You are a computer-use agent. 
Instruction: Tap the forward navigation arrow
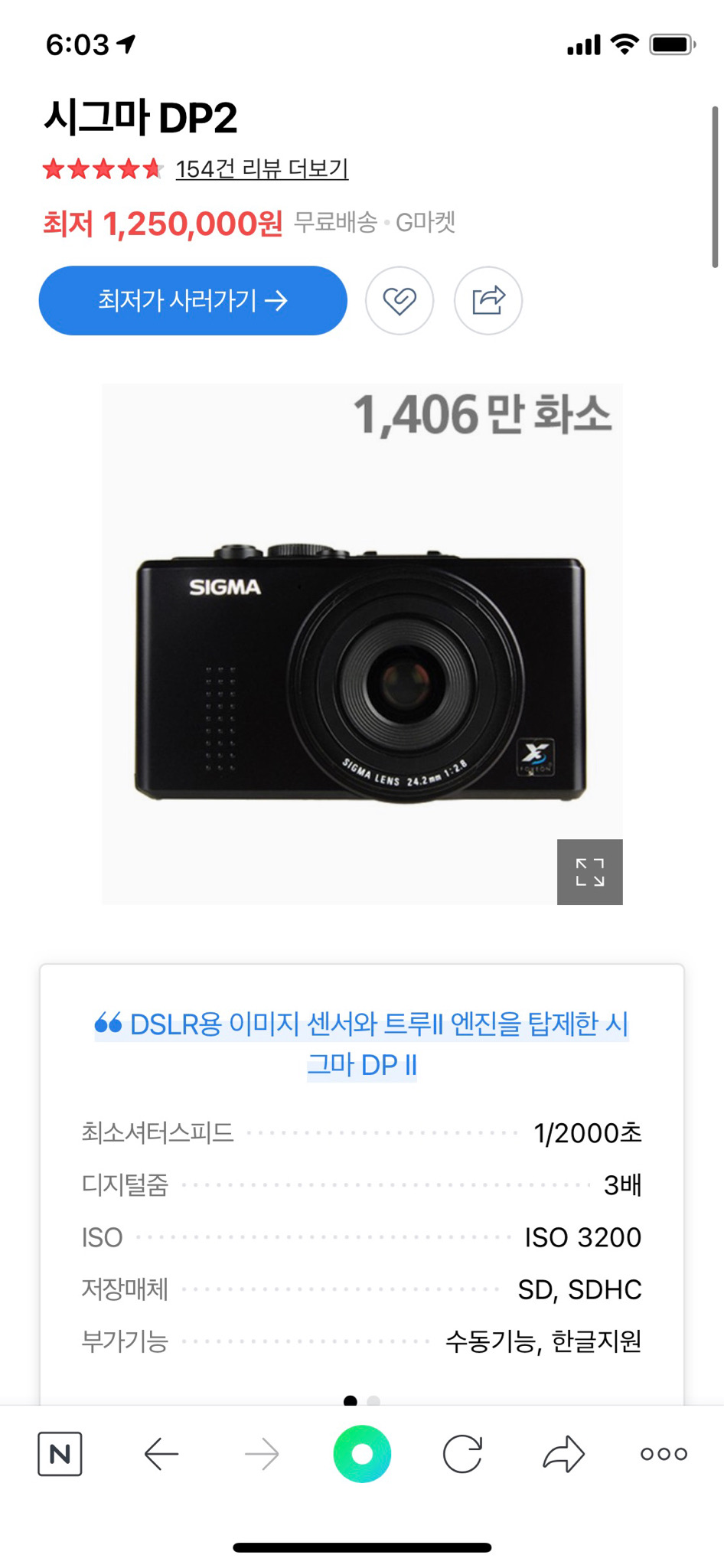click(261, 1454)
